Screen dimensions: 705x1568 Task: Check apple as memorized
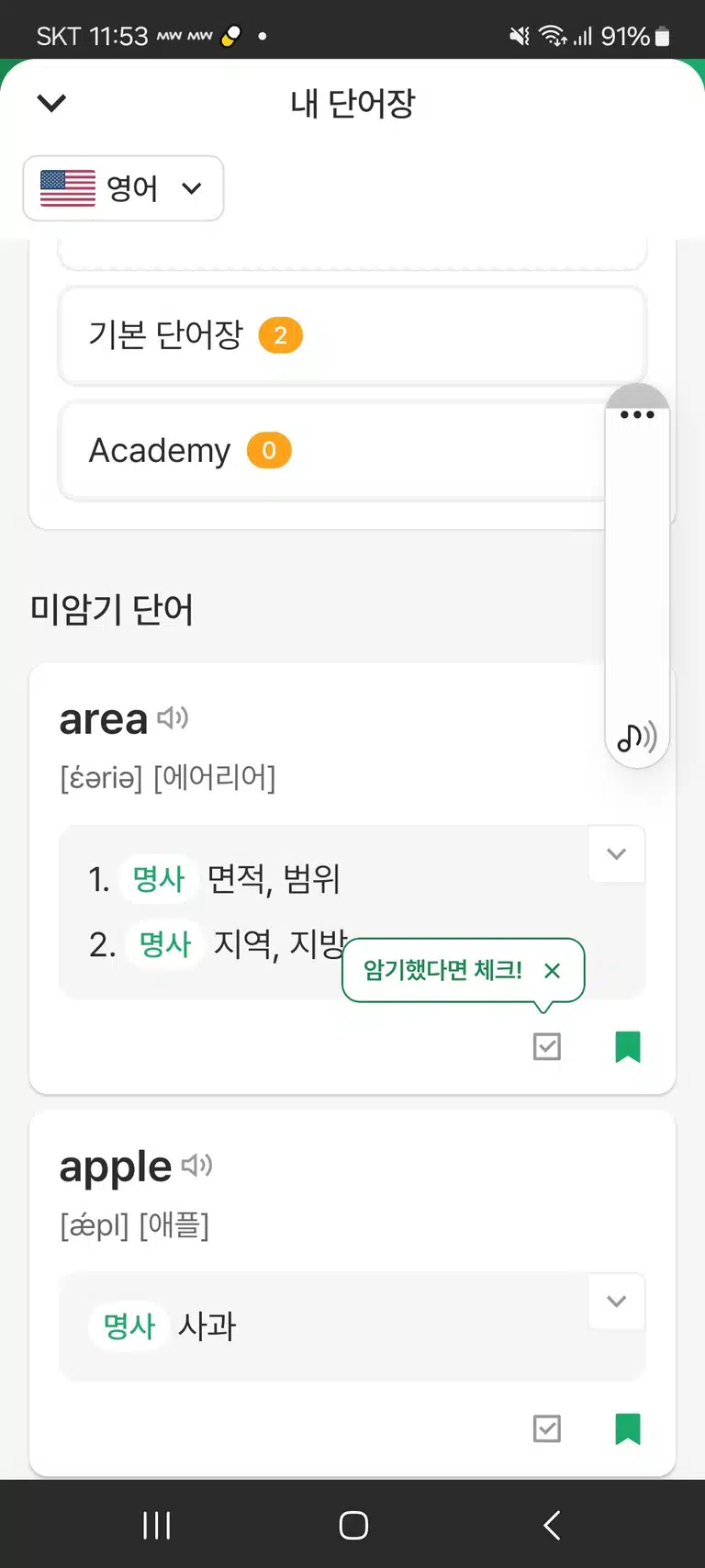547,1428
